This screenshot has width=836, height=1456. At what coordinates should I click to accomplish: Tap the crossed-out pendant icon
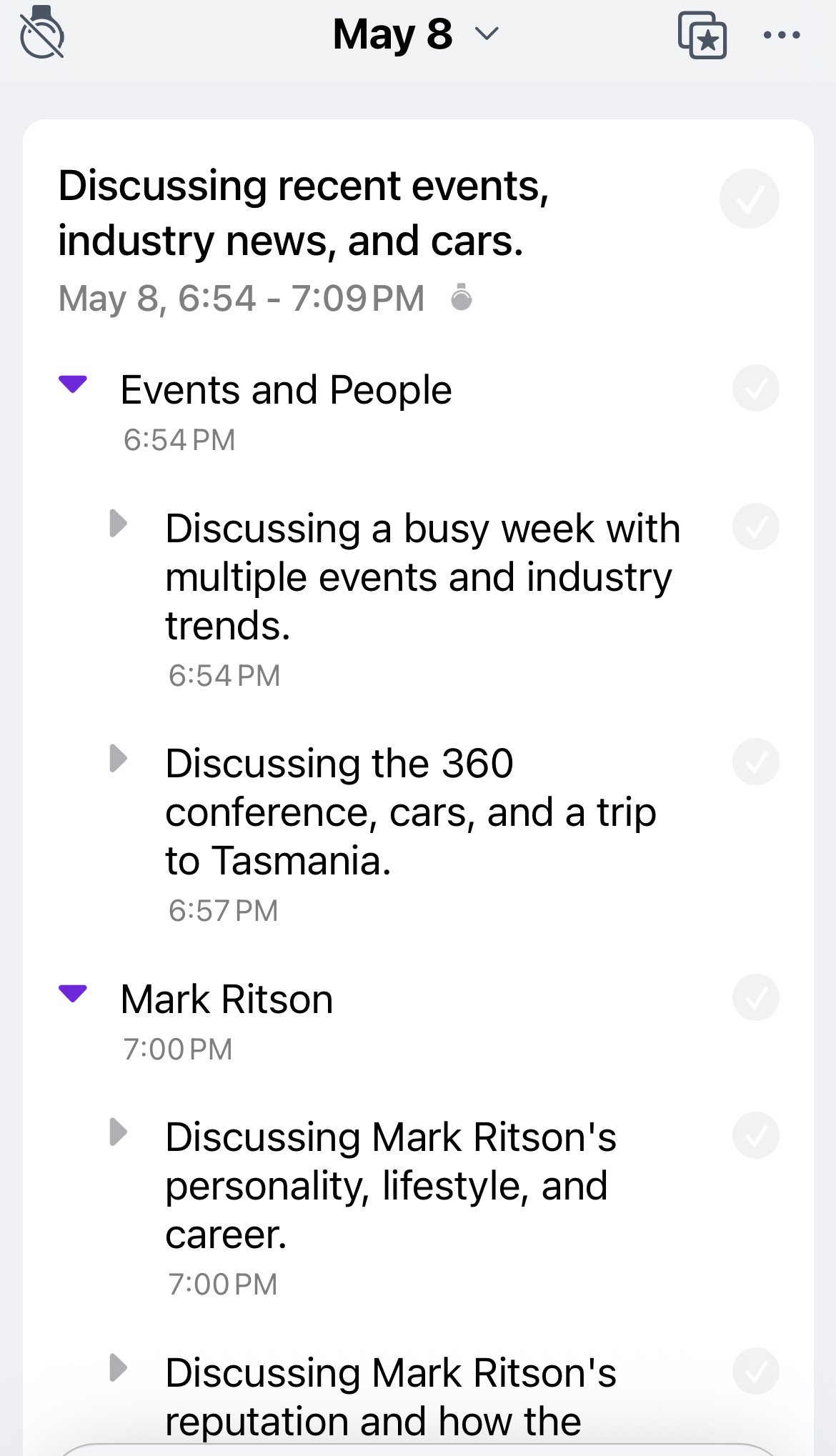point(42,33)
